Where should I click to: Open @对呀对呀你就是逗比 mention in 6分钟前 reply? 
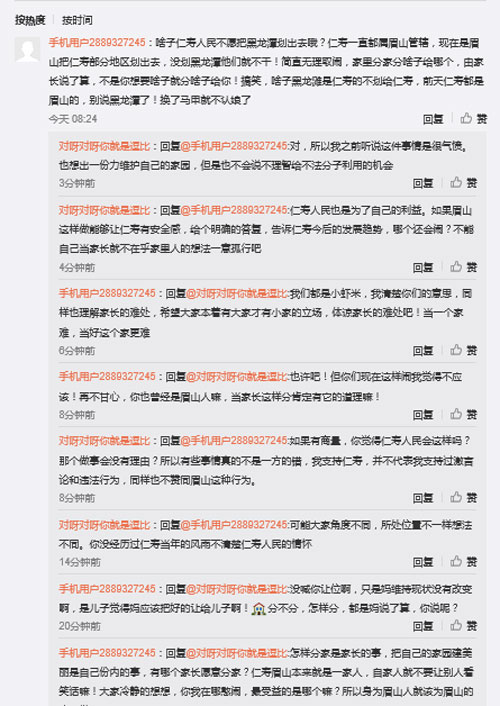(x=237, y=294)
